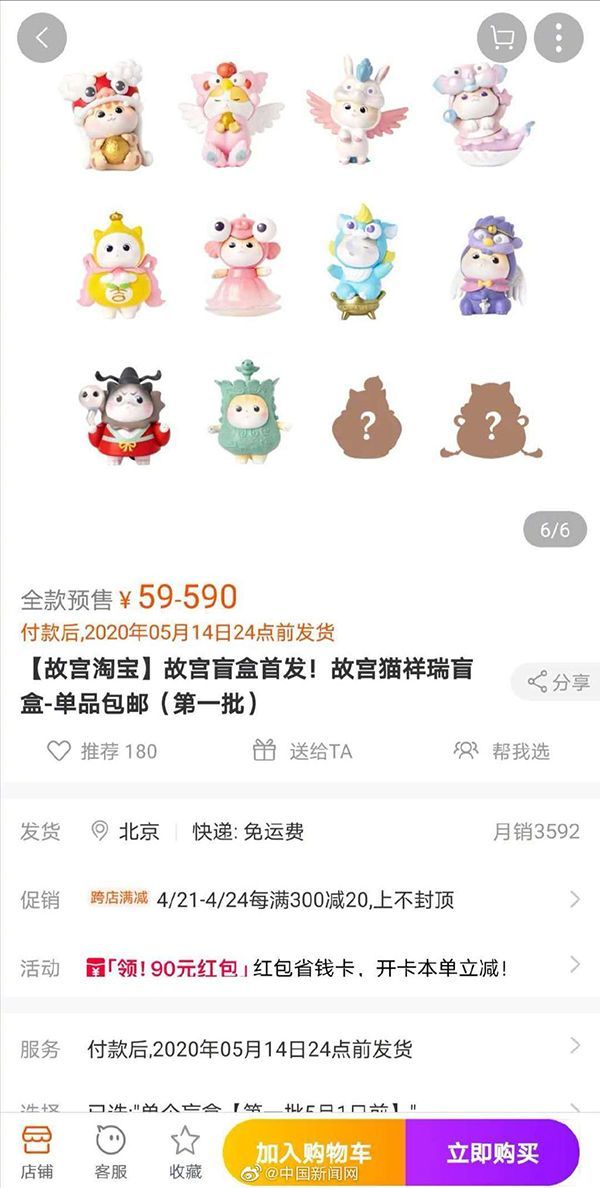Contact 客服 customer service
This screenshot has height=1188, width=600.
[x=111, y=1151]
